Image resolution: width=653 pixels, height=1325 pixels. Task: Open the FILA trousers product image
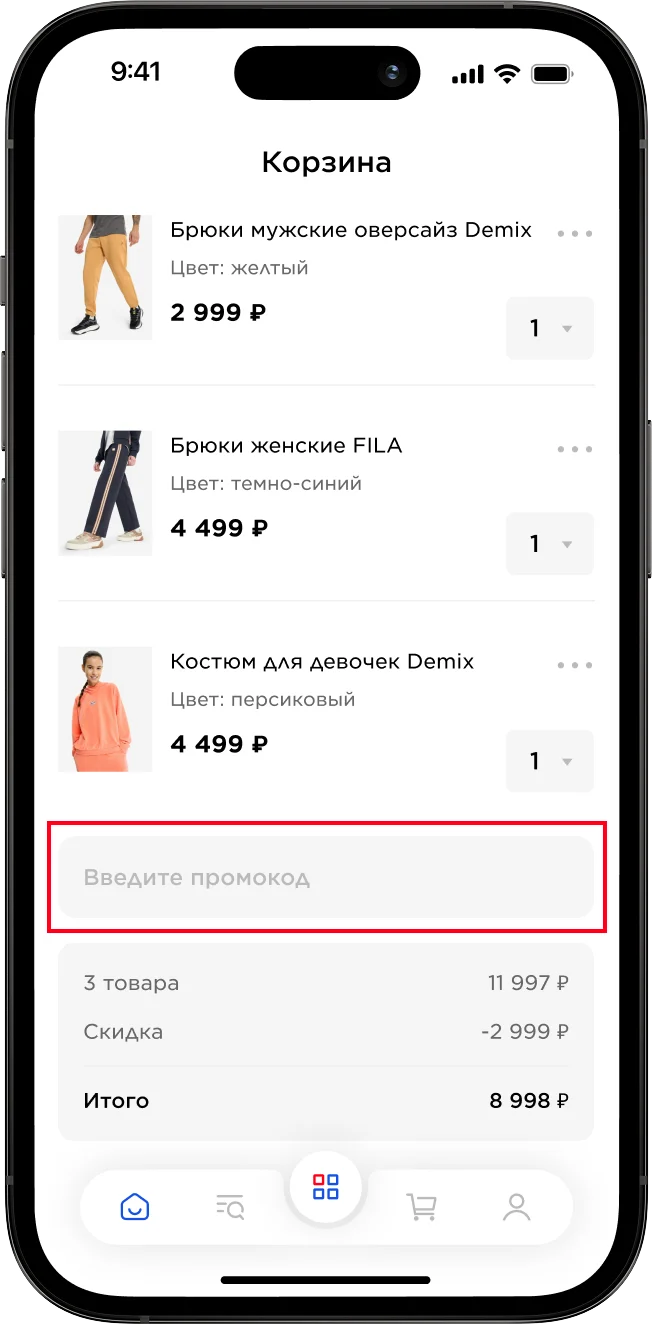click(105, 493)
